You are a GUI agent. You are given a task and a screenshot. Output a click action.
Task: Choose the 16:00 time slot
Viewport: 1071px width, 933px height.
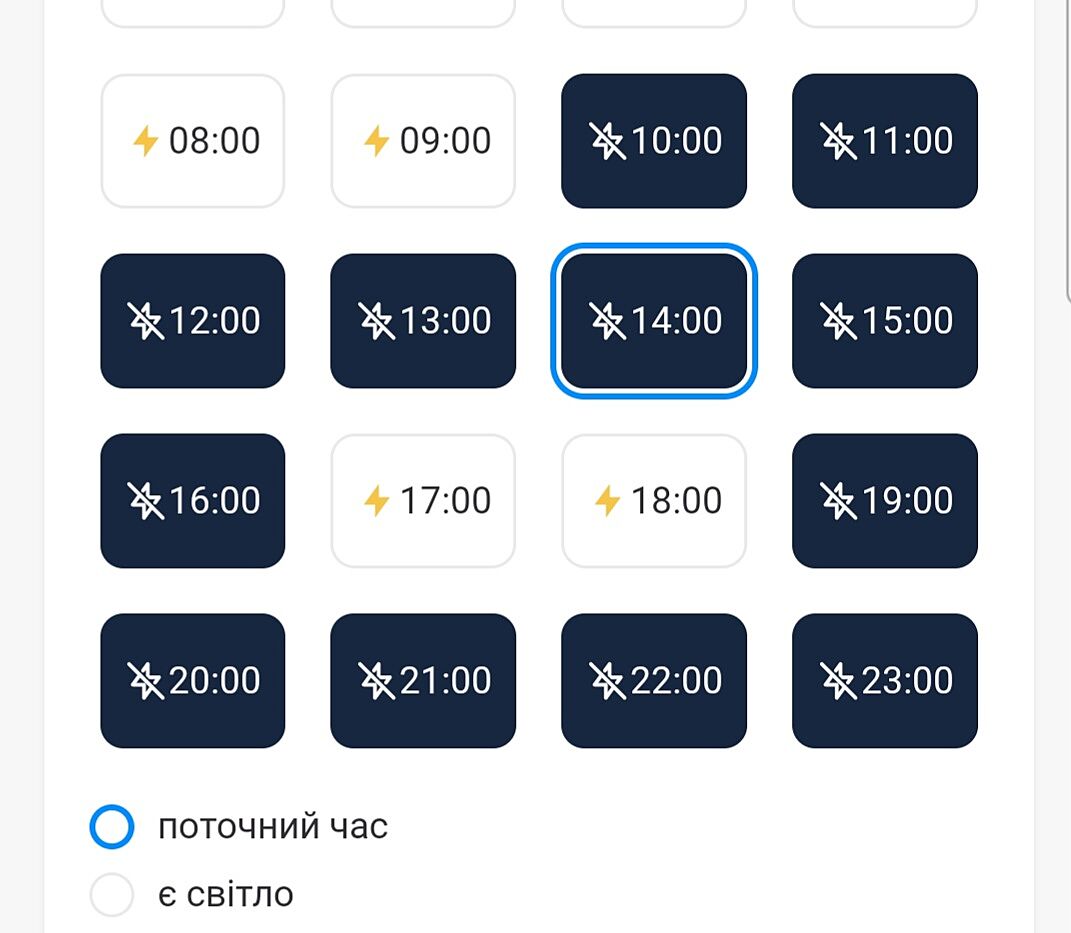pyautogui.click(x=193, y=501)
